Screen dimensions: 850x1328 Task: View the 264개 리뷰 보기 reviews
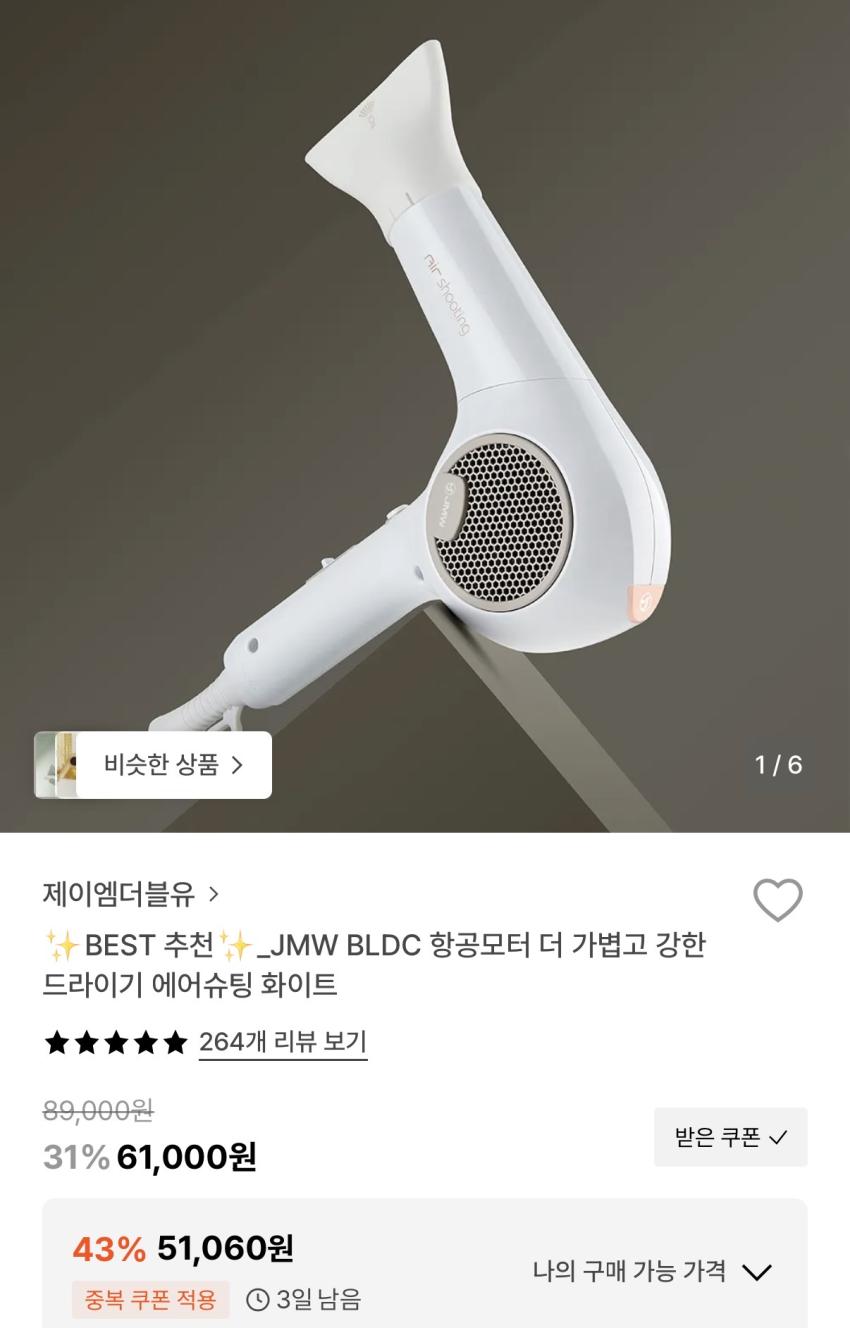(283, 1042)
